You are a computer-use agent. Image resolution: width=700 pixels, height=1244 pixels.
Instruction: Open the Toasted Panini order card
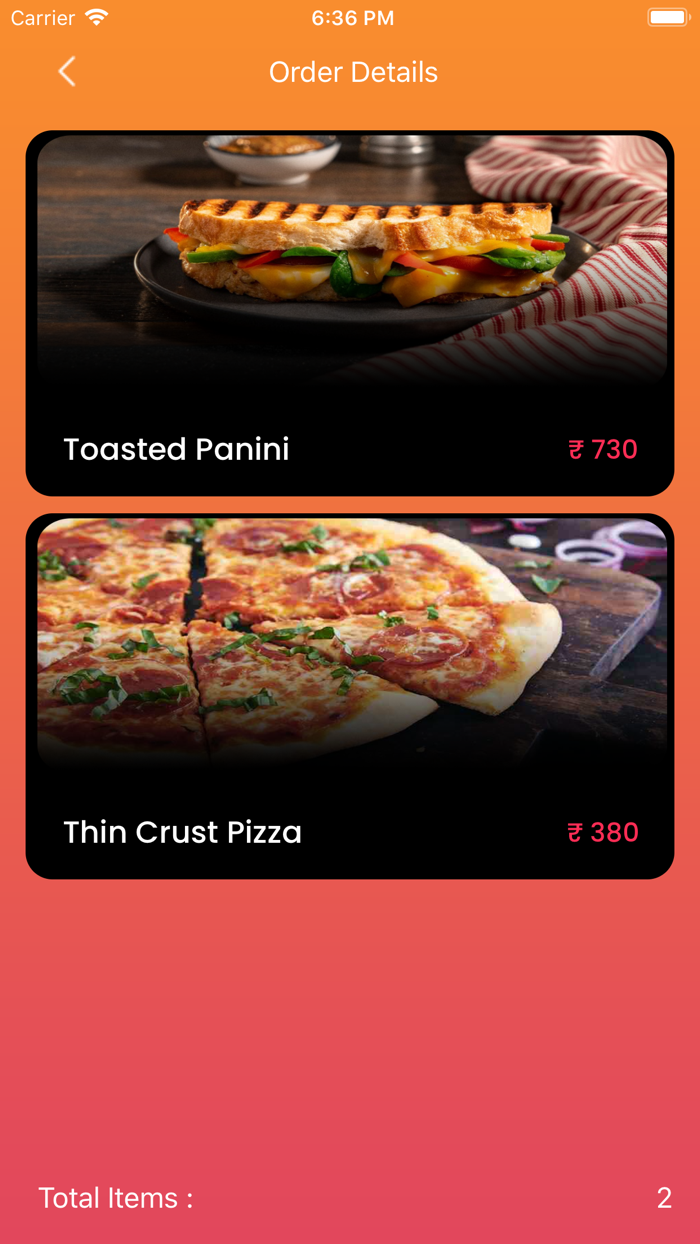(350, 313)
